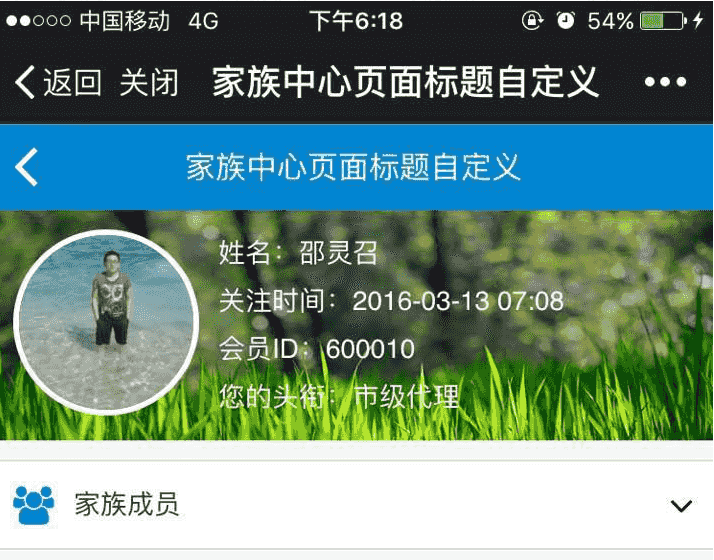Tap the back arrow in the blue header
This screenshot has height=560, width=714.
(x=28, y=167)
